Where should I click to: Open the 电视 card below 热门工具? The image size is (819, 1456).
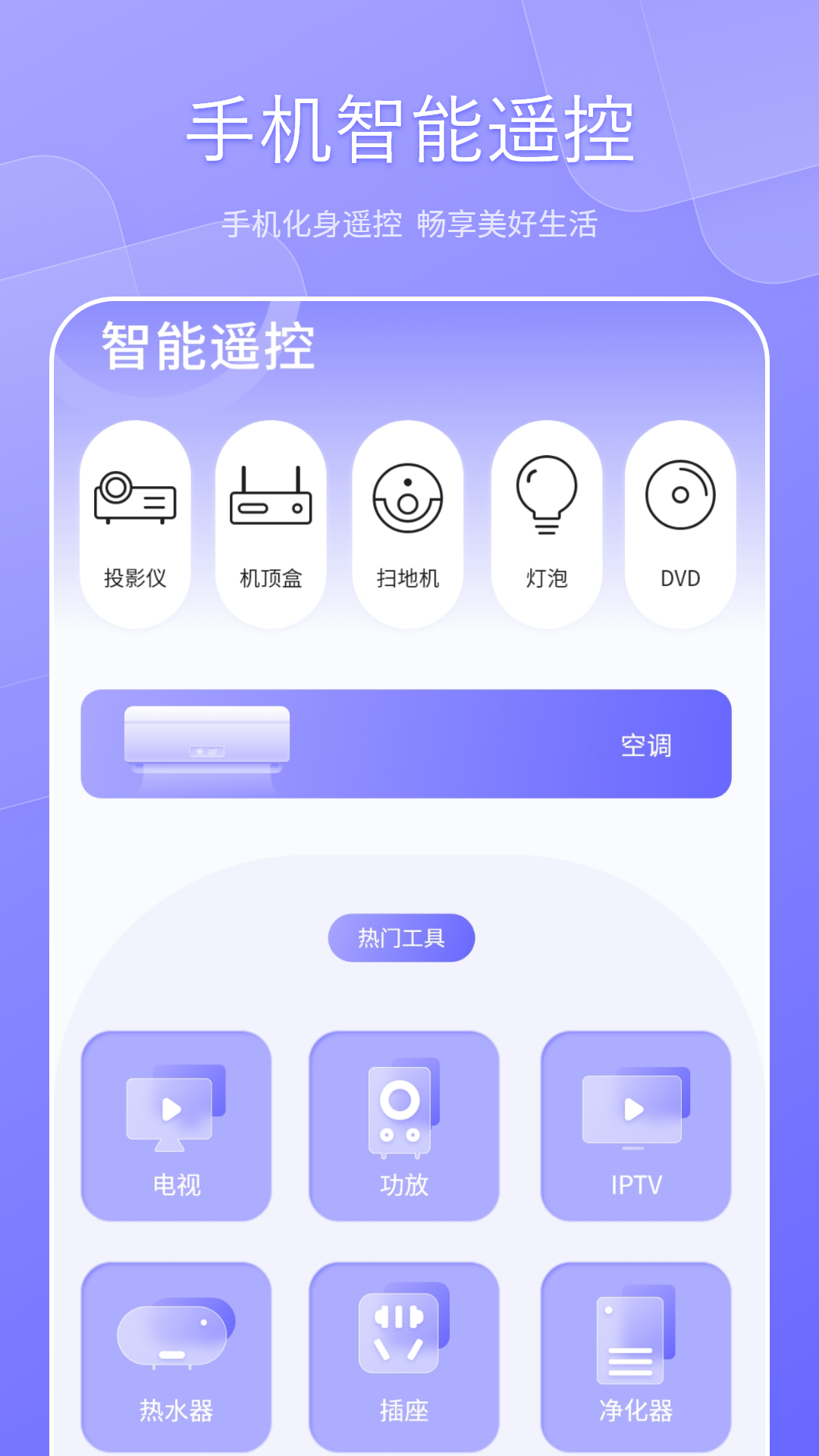click(177, 1130)
